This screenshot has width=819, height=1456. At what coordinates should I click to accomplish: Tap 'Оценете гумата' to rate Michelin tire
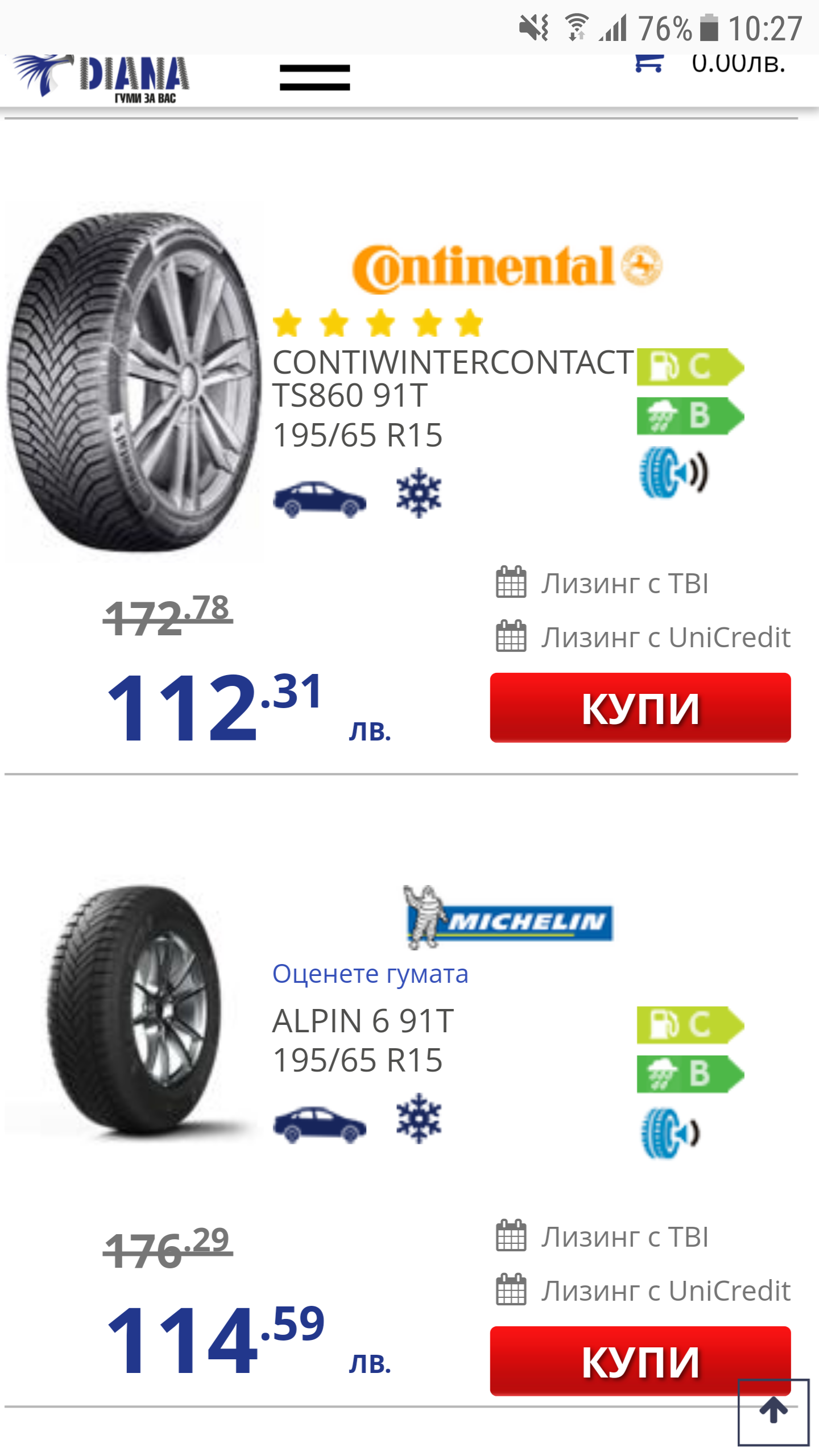point(370,974)
